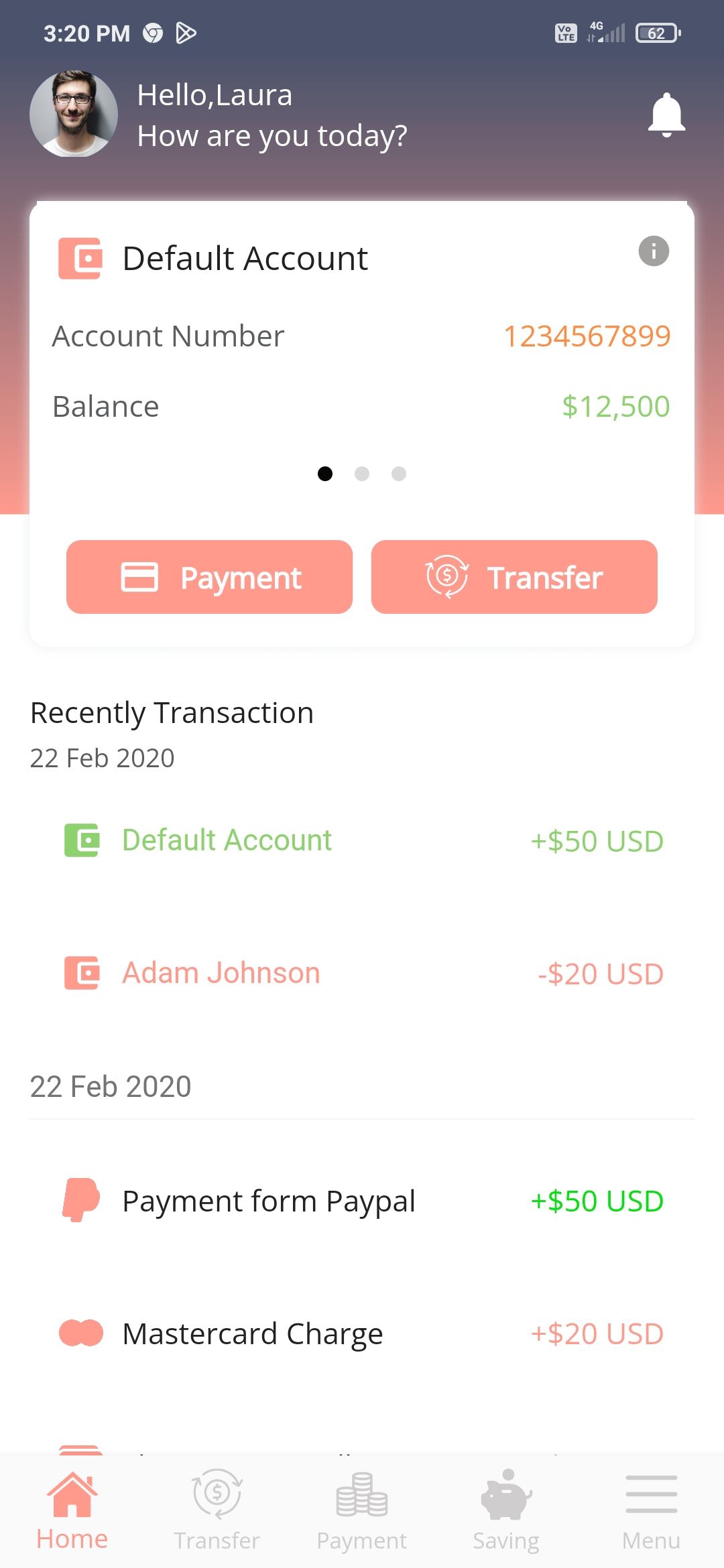Viewport: 724px width, 1568px height.
Task: View the Mastercard Charge transaction
Action: pos(362,1333)
